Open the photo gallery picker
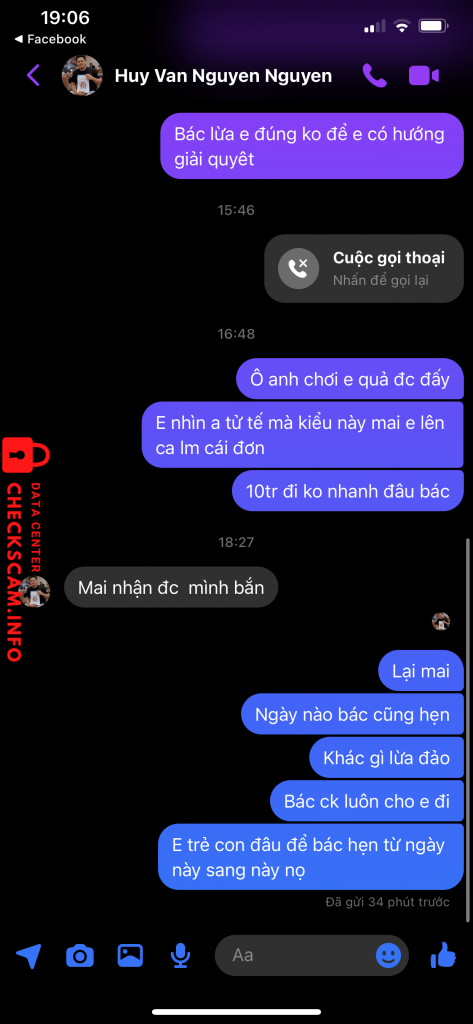Screen dimensions: 473x1024 pos(130,955)
